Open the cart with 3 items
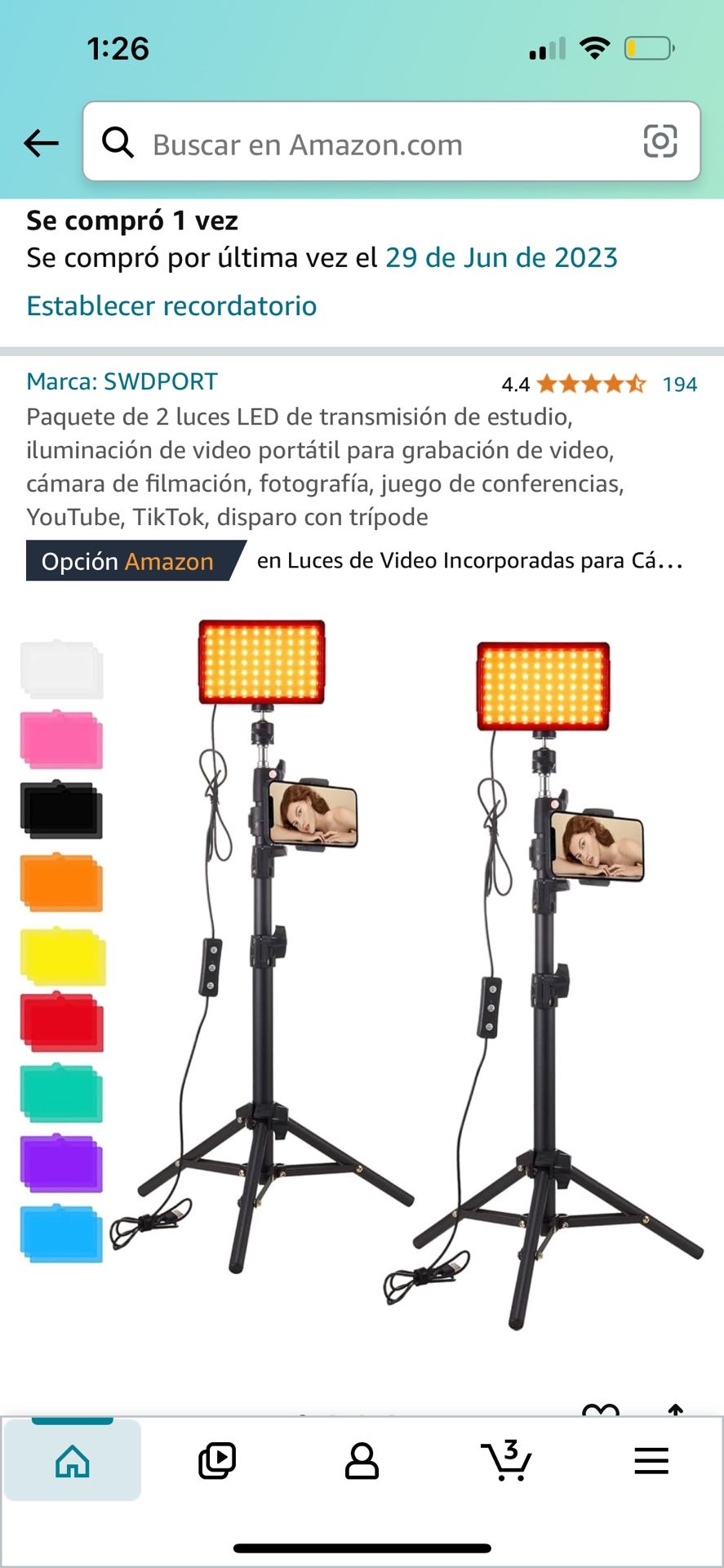This screenshot has width=724, height=1568. pos(506,1461)
